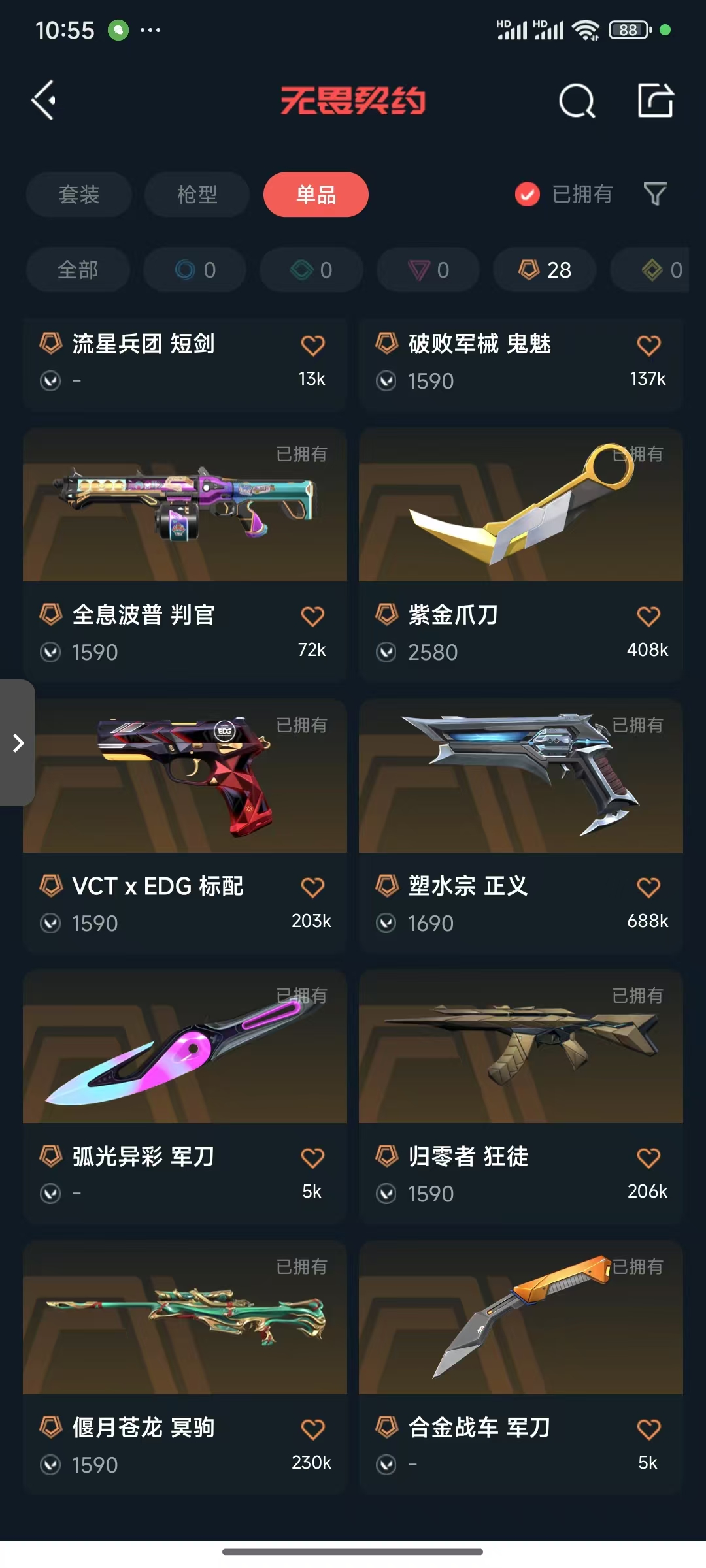Select the 全部 rarity chip

pos(78,270)
